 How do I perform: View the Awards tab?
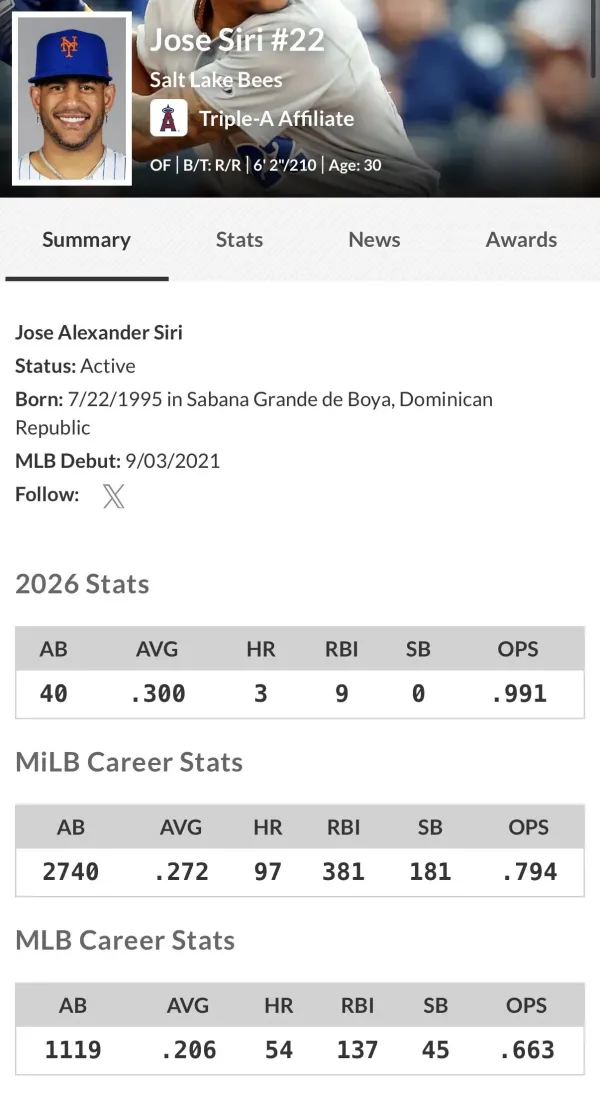[521, 239]
